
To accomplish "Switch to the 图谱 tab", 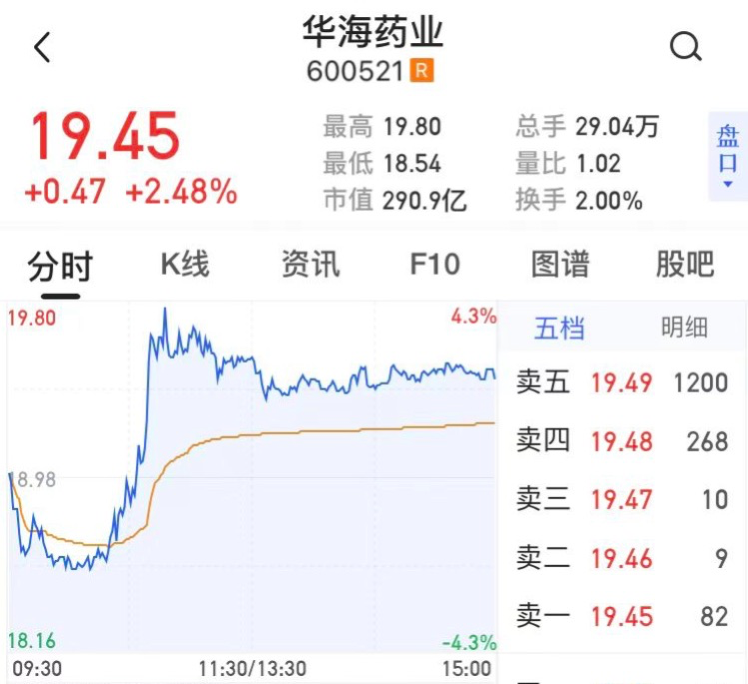I will pyautogui.click(x=560, y=264).
